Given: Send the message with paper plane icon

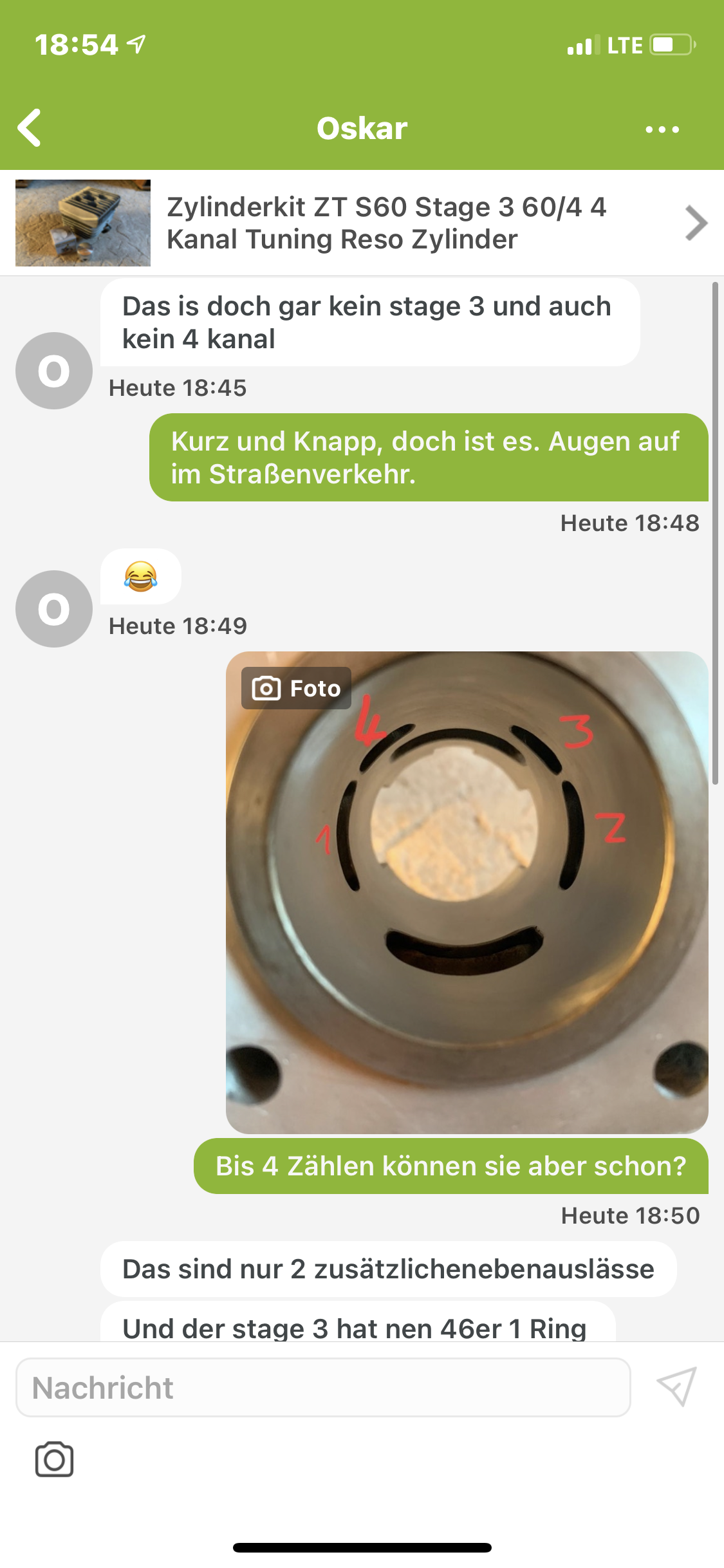Looking at the screenshot, I should [x=676, y=1386].
